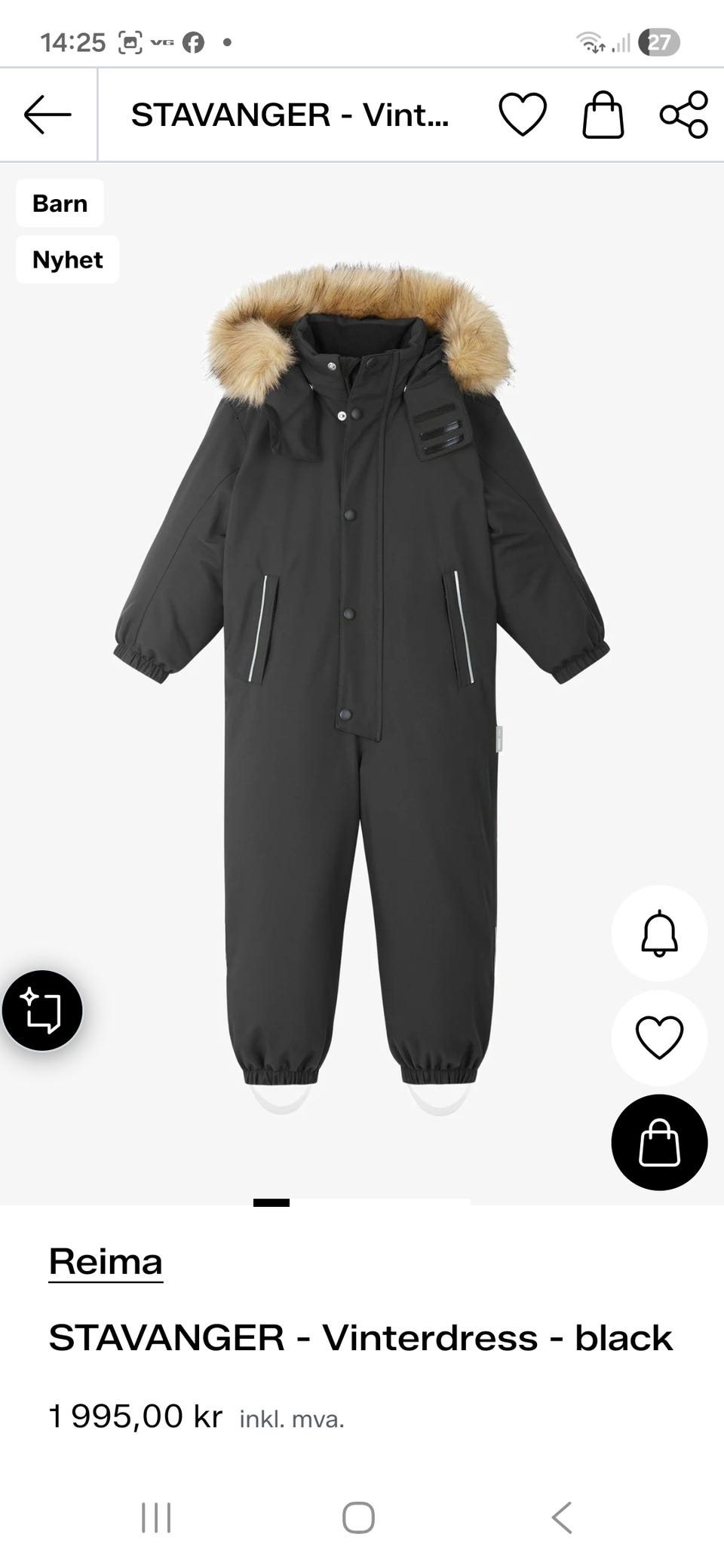Open the shopping bag in top bar
The height and width of the screenshot is (1568, 724).
603,115
